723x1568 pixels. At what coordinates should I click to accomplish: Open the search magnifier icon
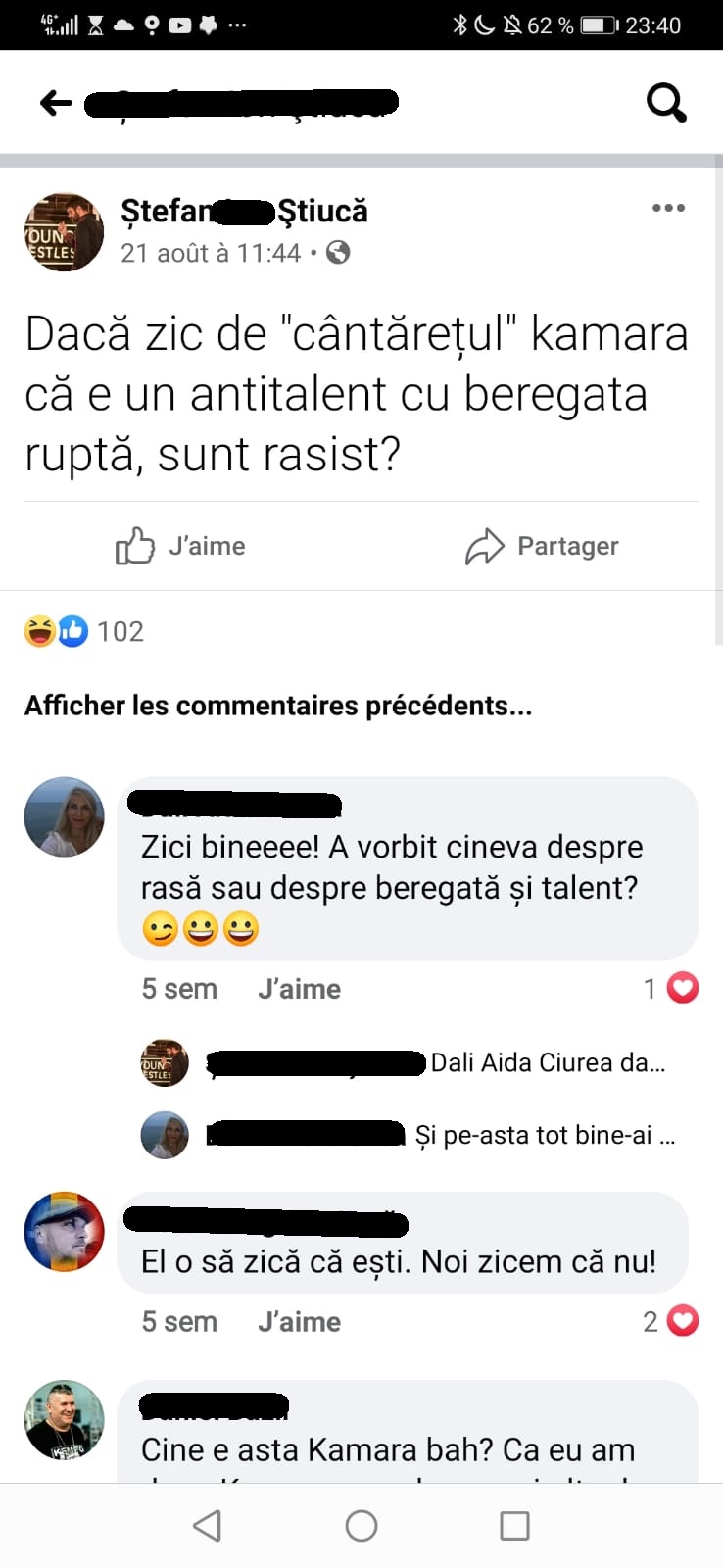[666, 102]
